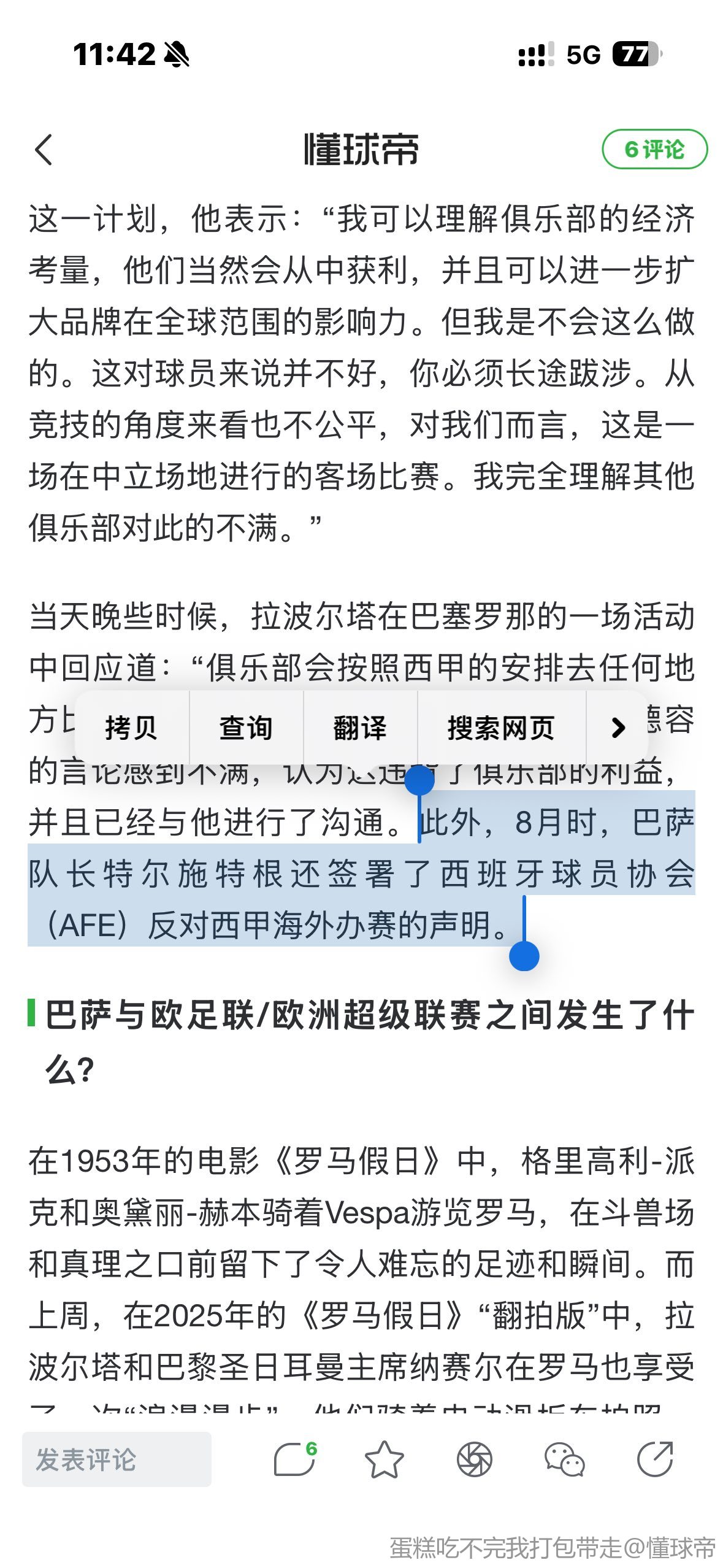View comments via the speech bubble icon
Viewport: 723px width, 1568px height.
pos(295,1459)
